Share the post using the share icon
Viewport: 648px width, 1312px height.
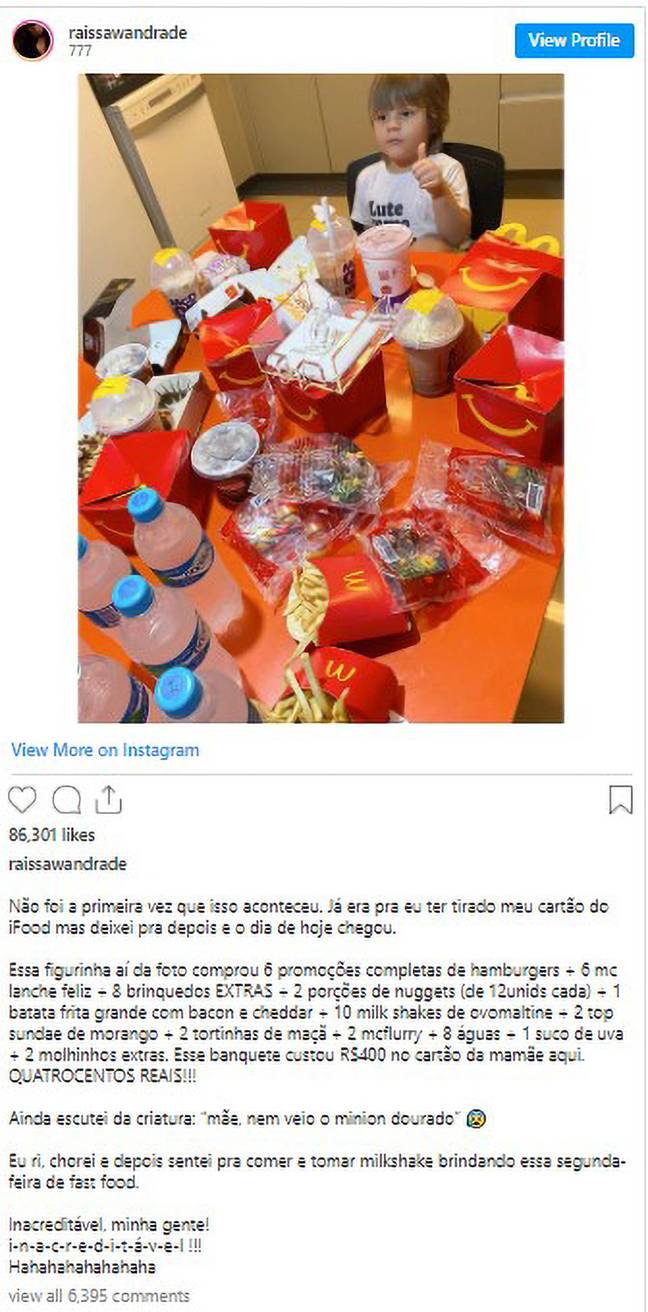point(108,800)
